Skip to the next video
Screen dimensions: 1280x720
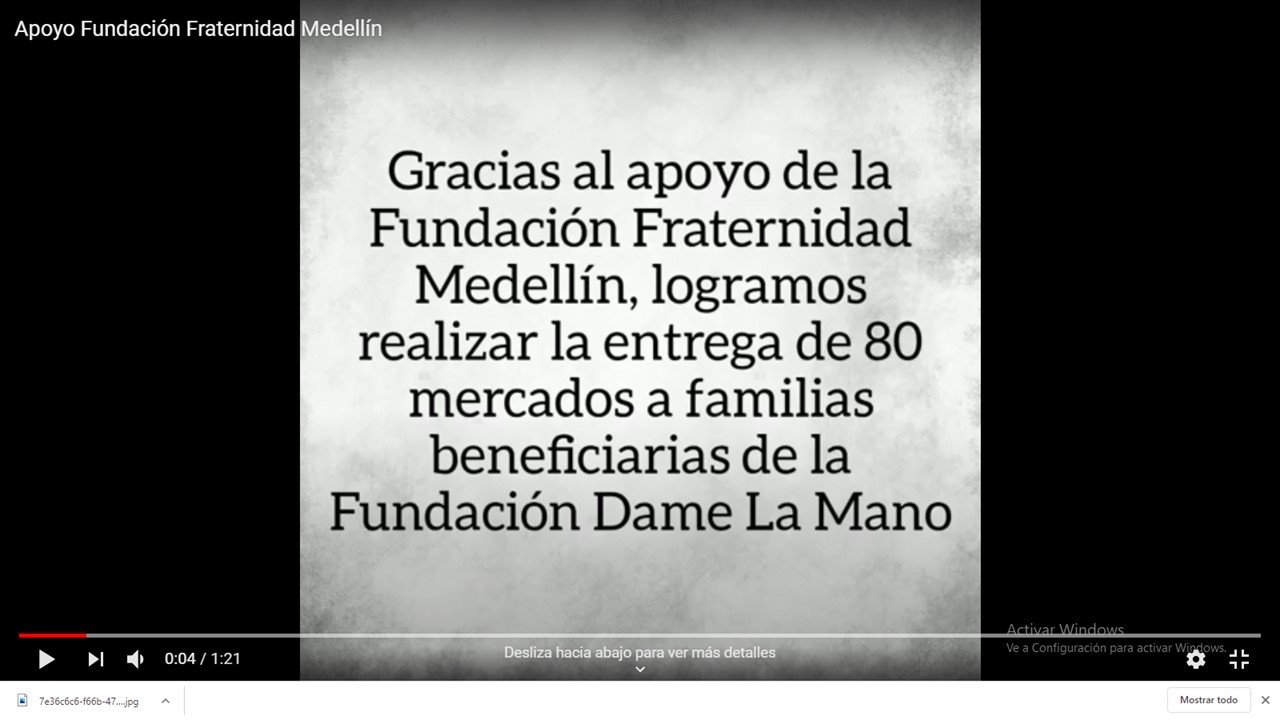pos(96,659)
